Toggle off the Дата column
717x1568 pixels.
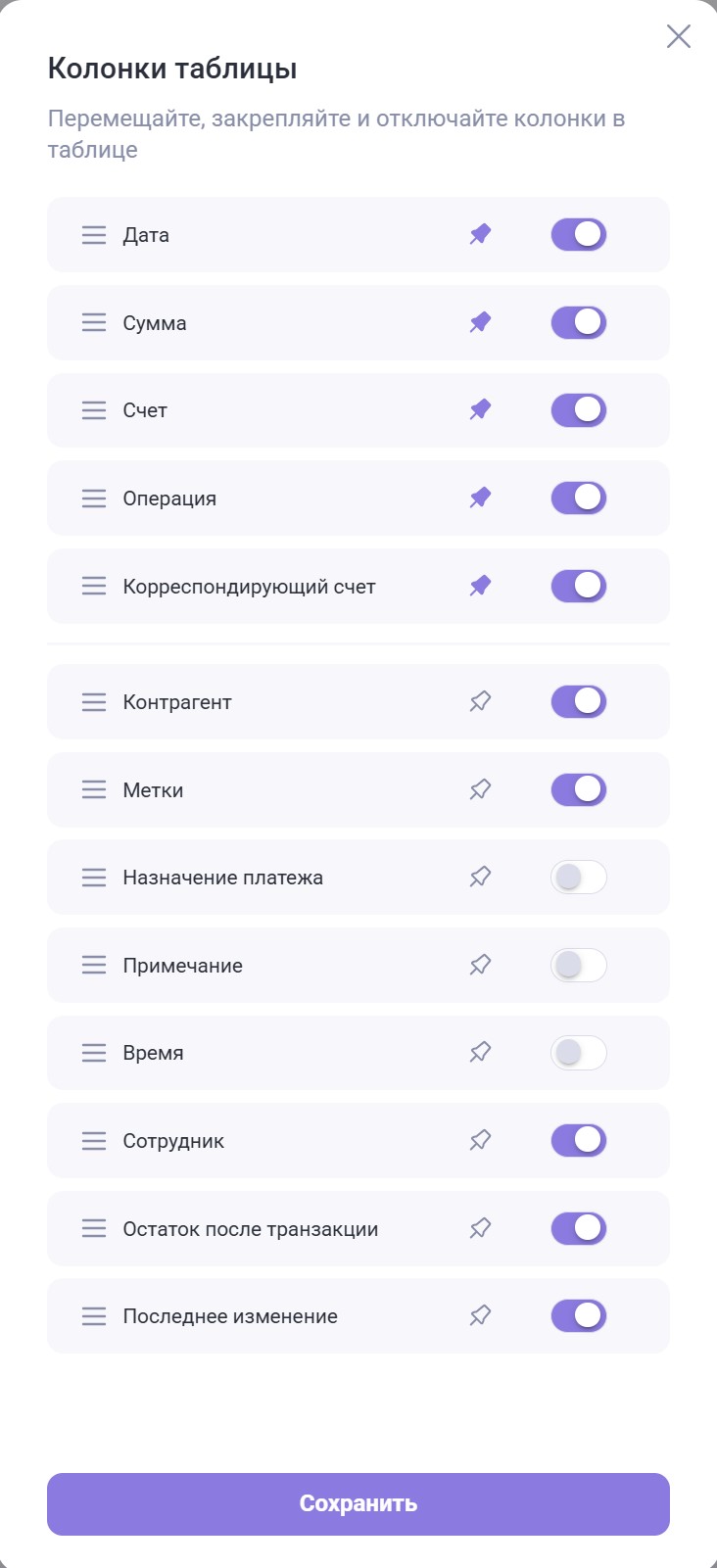click(579, 235)
